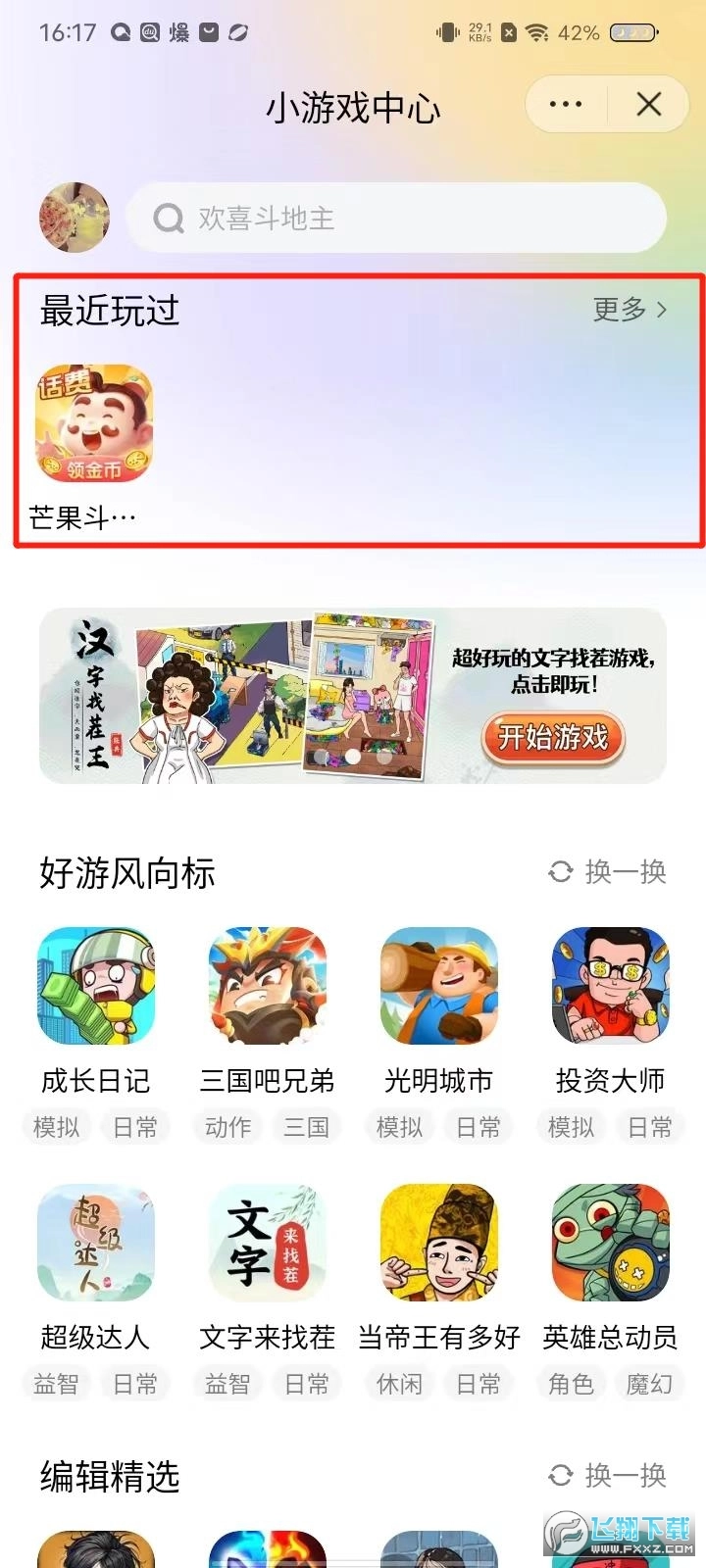
Task: Refresh 编辑精选 with 换一换
Action: coord(608,1475)
